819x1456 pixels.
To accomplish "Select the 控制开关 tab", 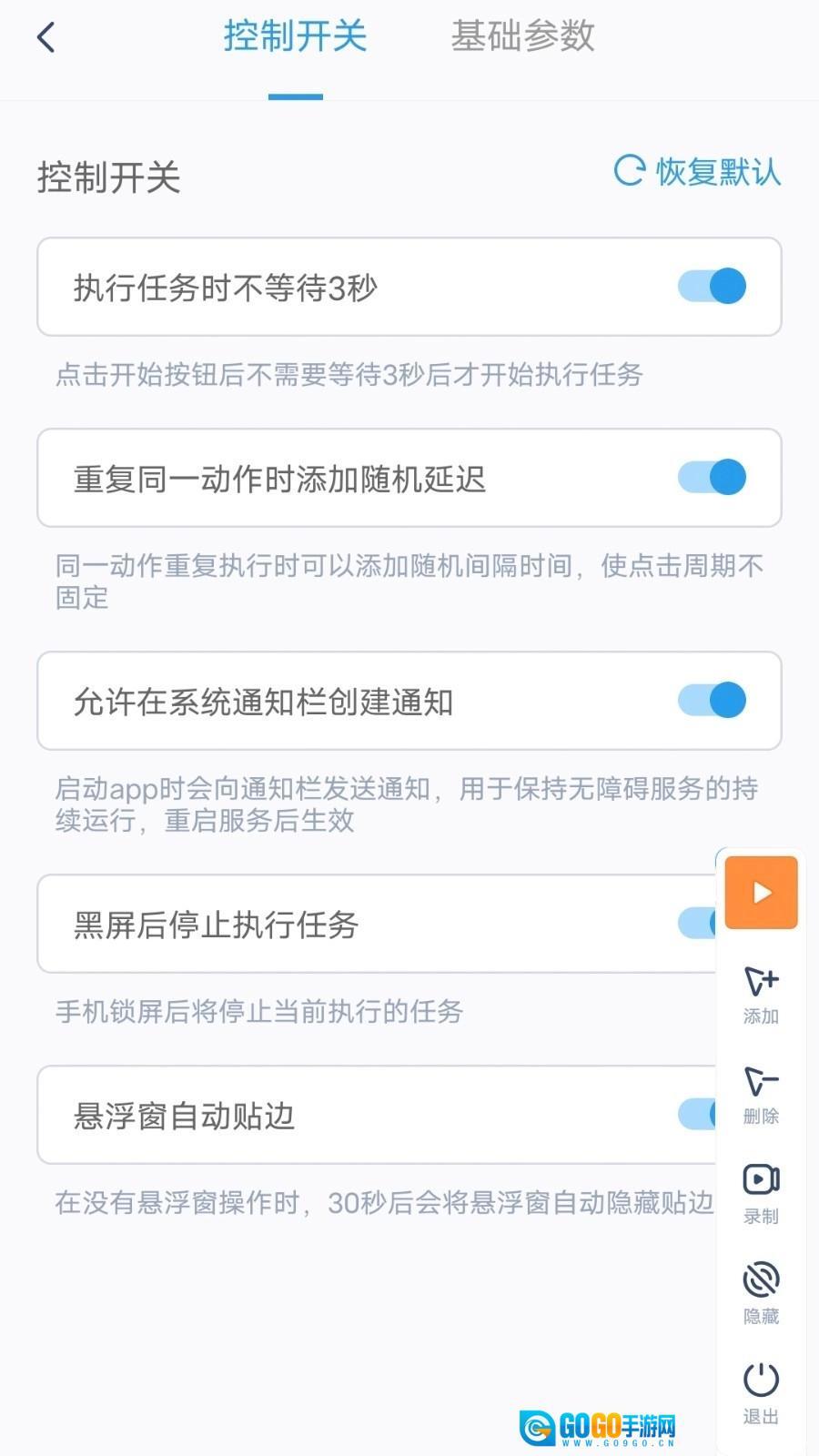I will click(x=295, y=37).
